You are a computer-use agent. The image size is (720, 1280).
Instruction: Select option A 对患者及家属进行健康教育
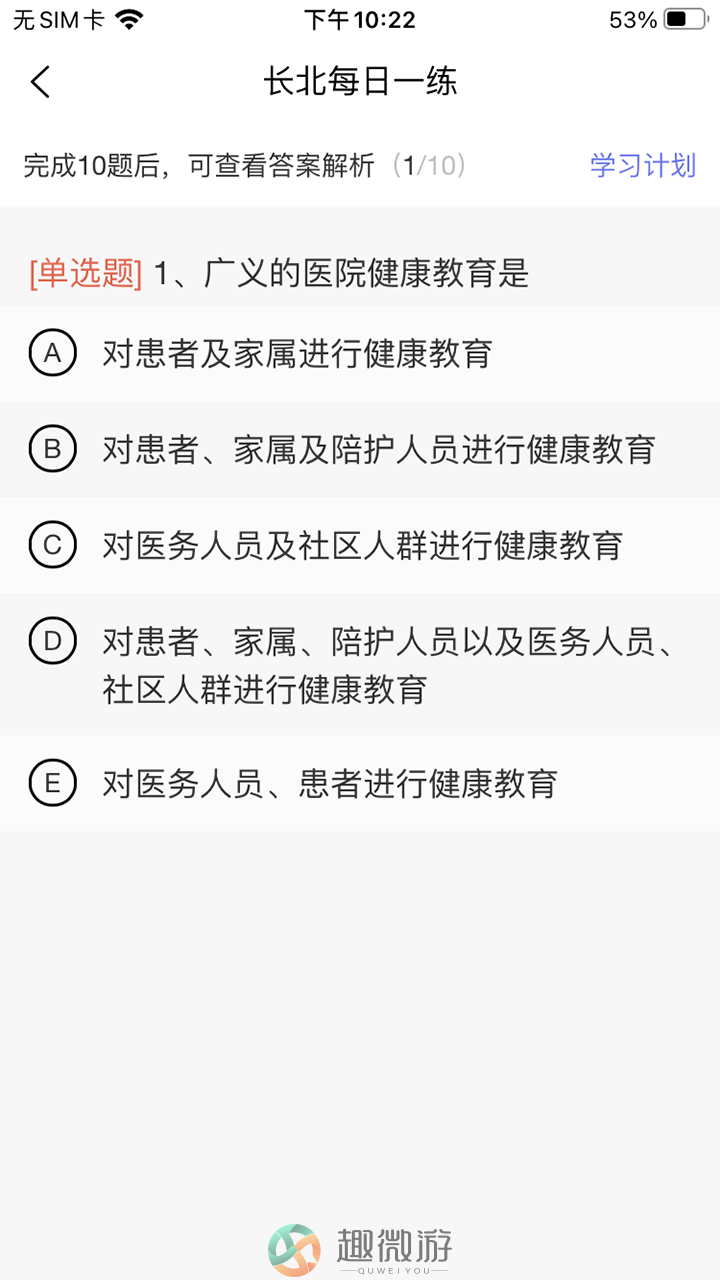click(x=360, y=353)
